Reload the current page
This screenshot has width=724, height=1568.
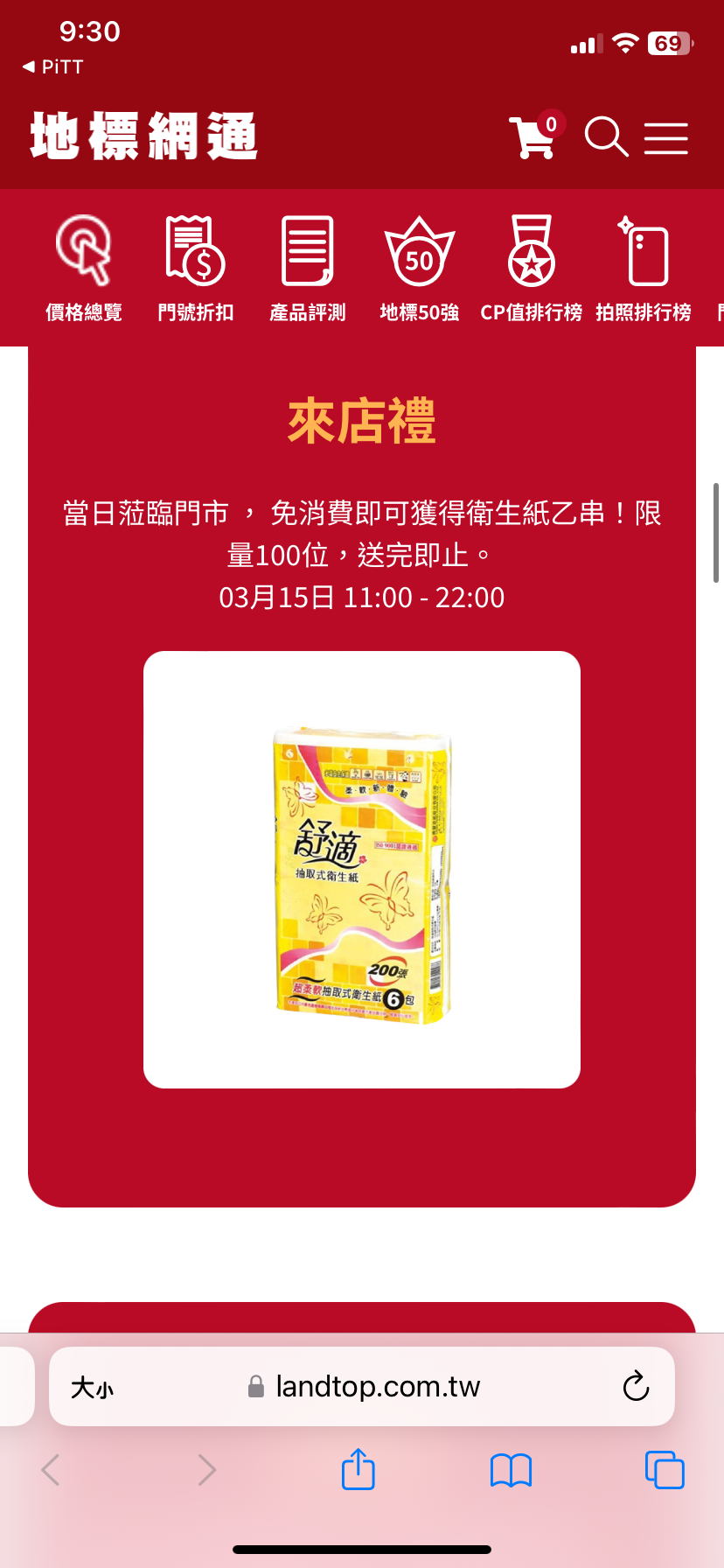(636, 1387)
